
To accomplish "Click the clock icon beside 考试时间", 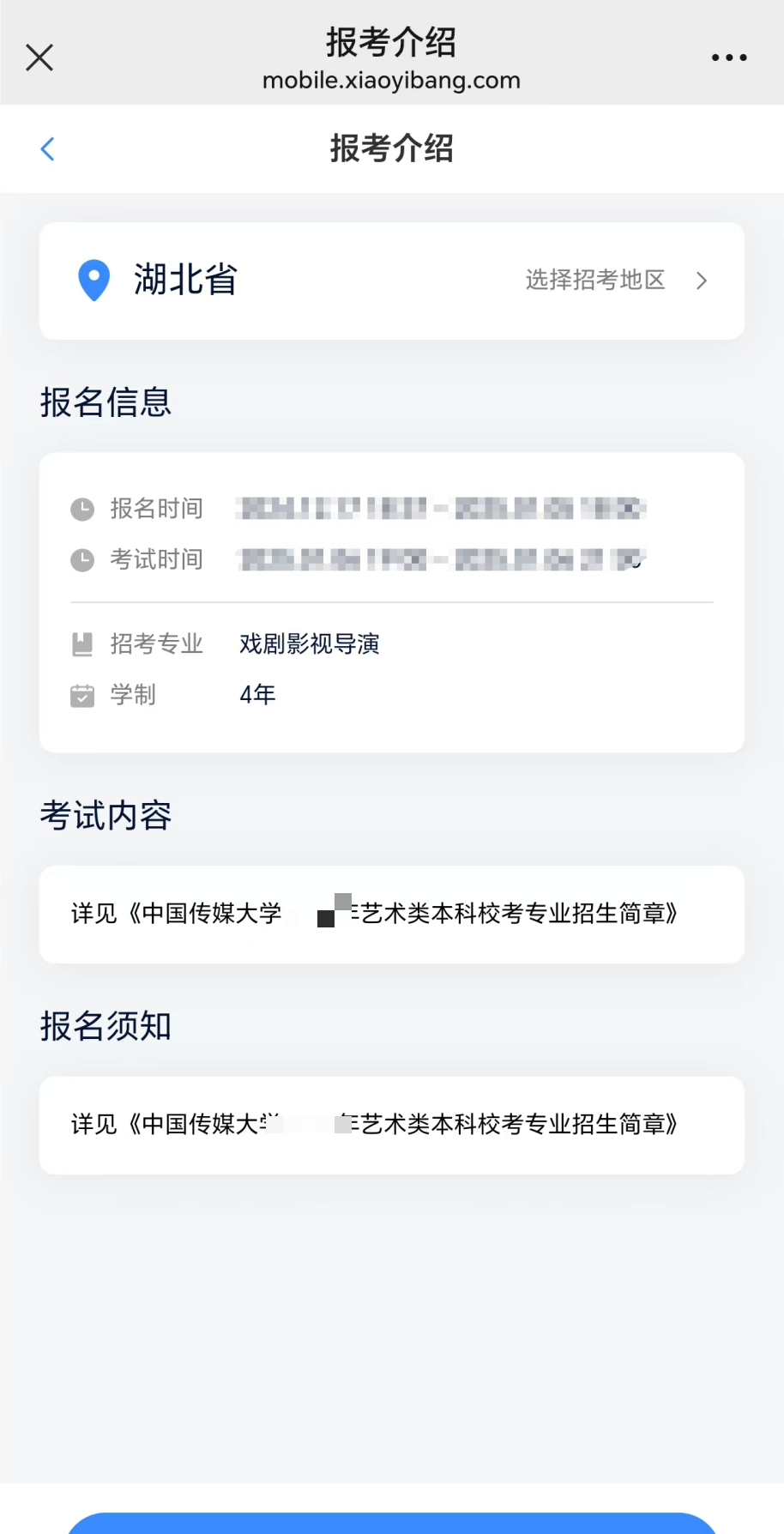I will coord(82,559).
